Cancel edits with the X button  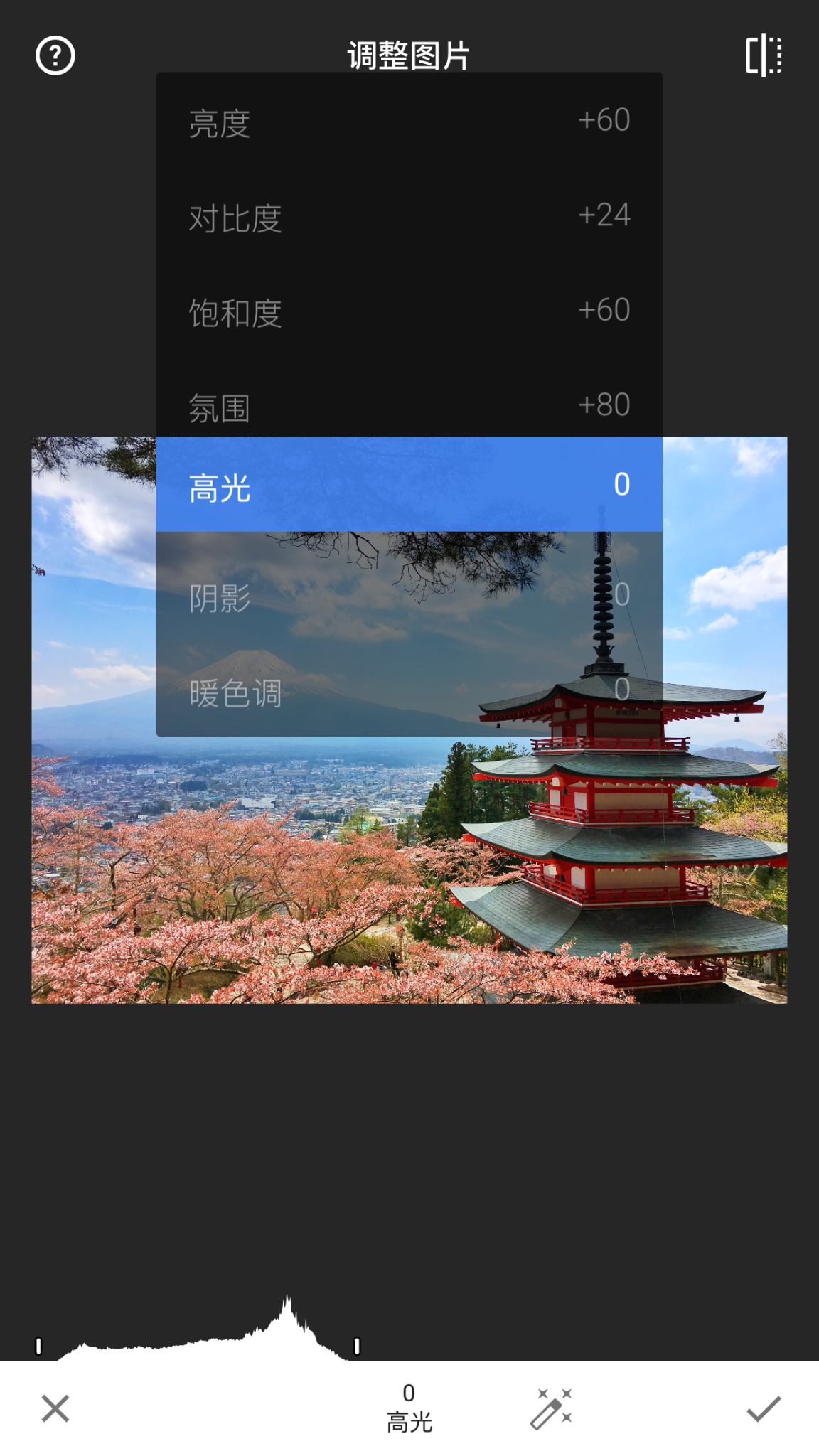click(55, 1408)
